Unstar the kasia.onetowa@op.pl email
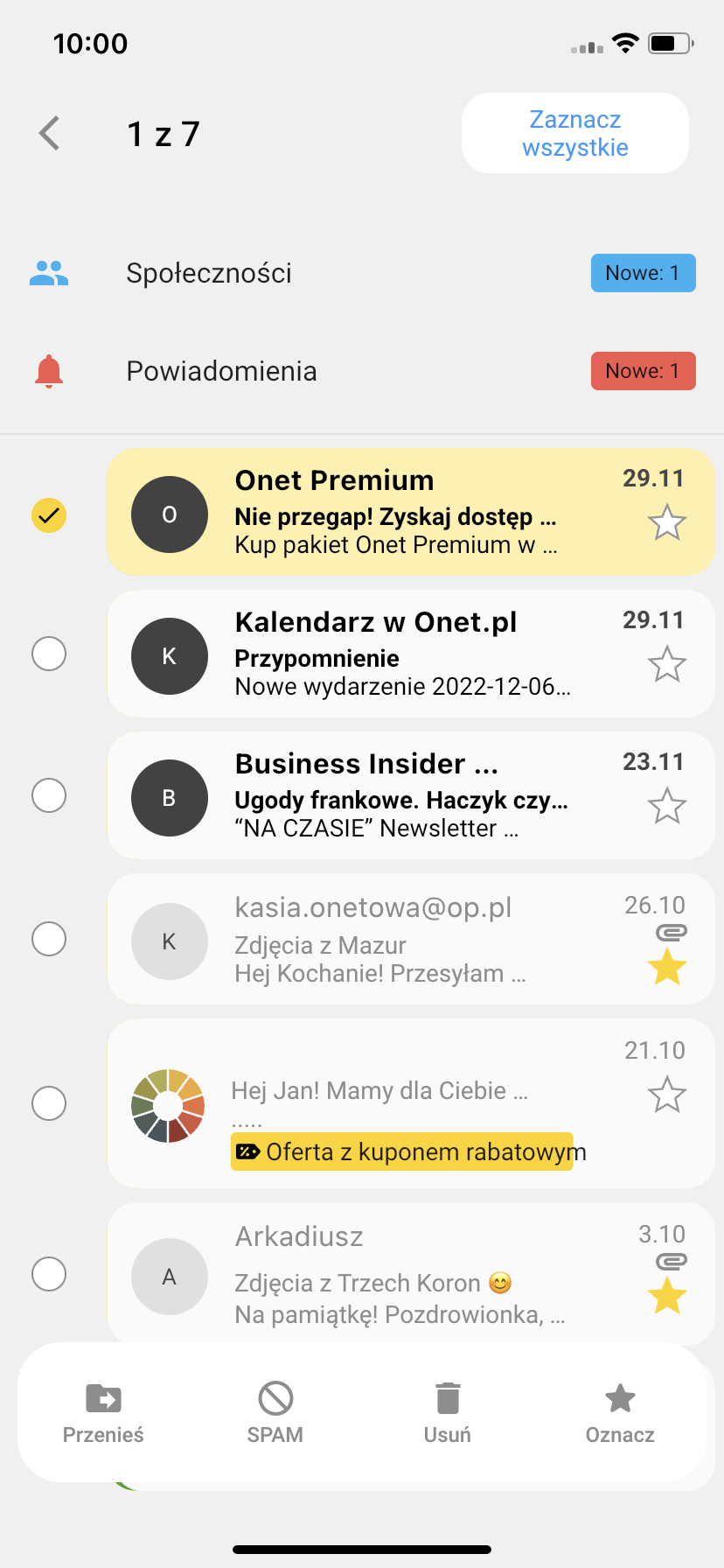The width and height of the screenshot is (724, 1568). 666,968
